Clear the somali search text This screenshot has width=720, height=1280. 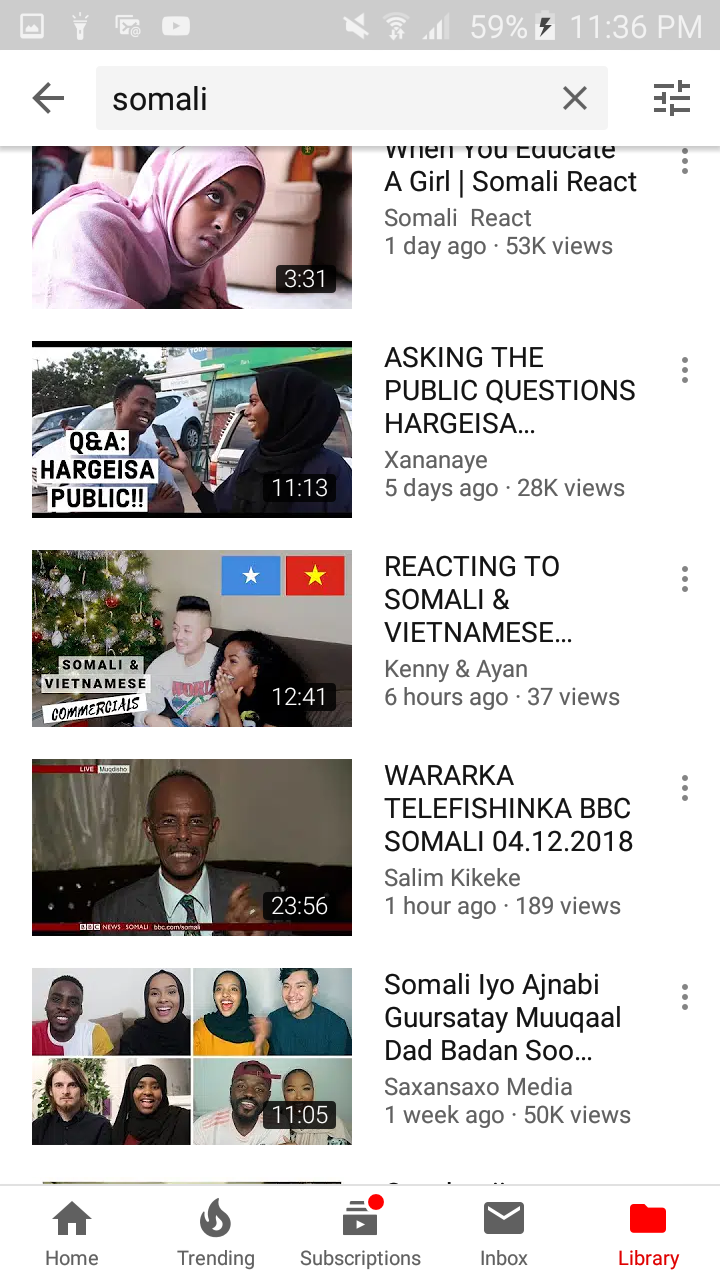pyautogui.click(x=574, y=98)
